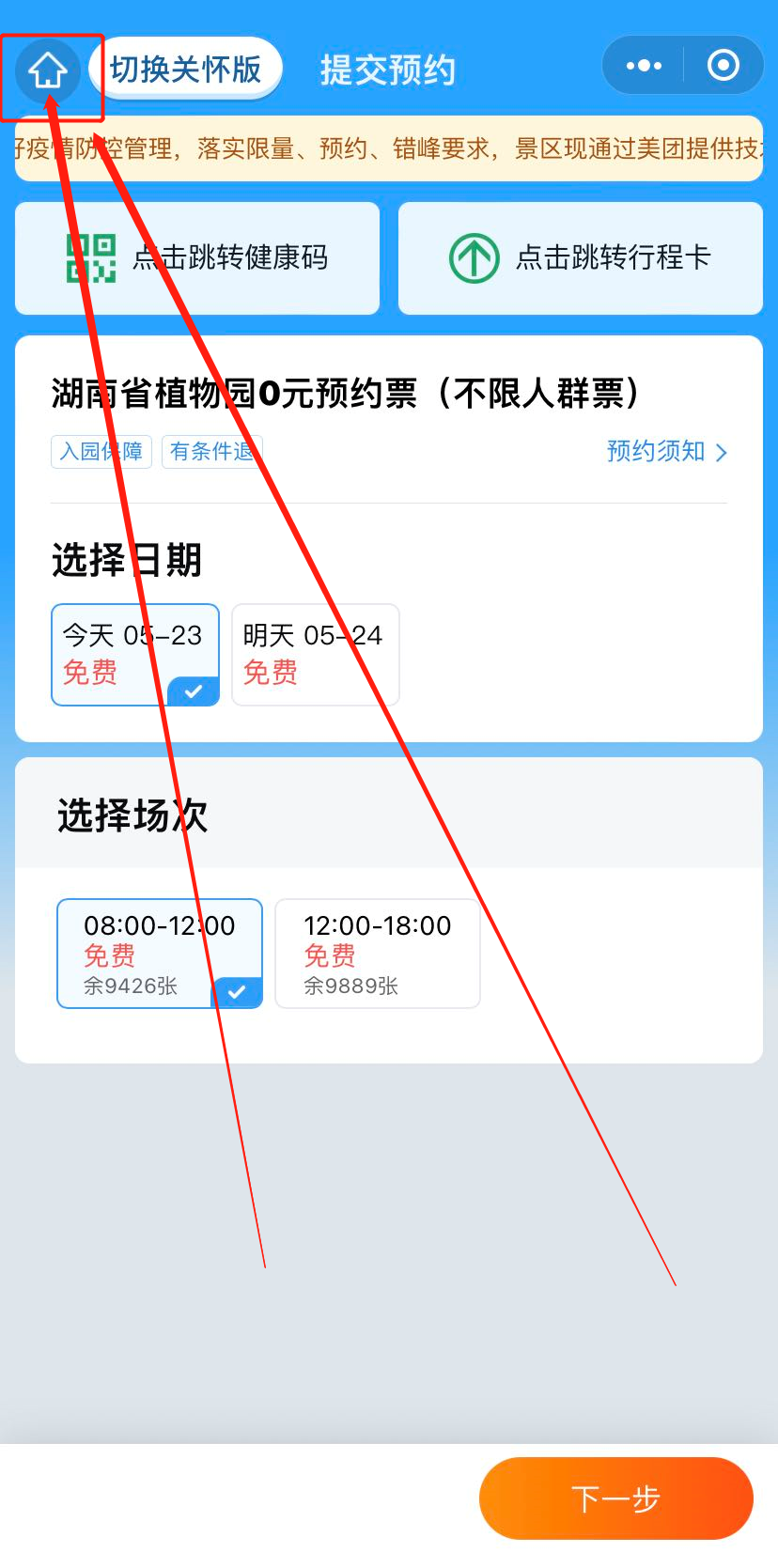This screenshot has width=778, height=1568.
Task: Switch to care mode with 切换关怀版
Action: [x=186, y=70]
